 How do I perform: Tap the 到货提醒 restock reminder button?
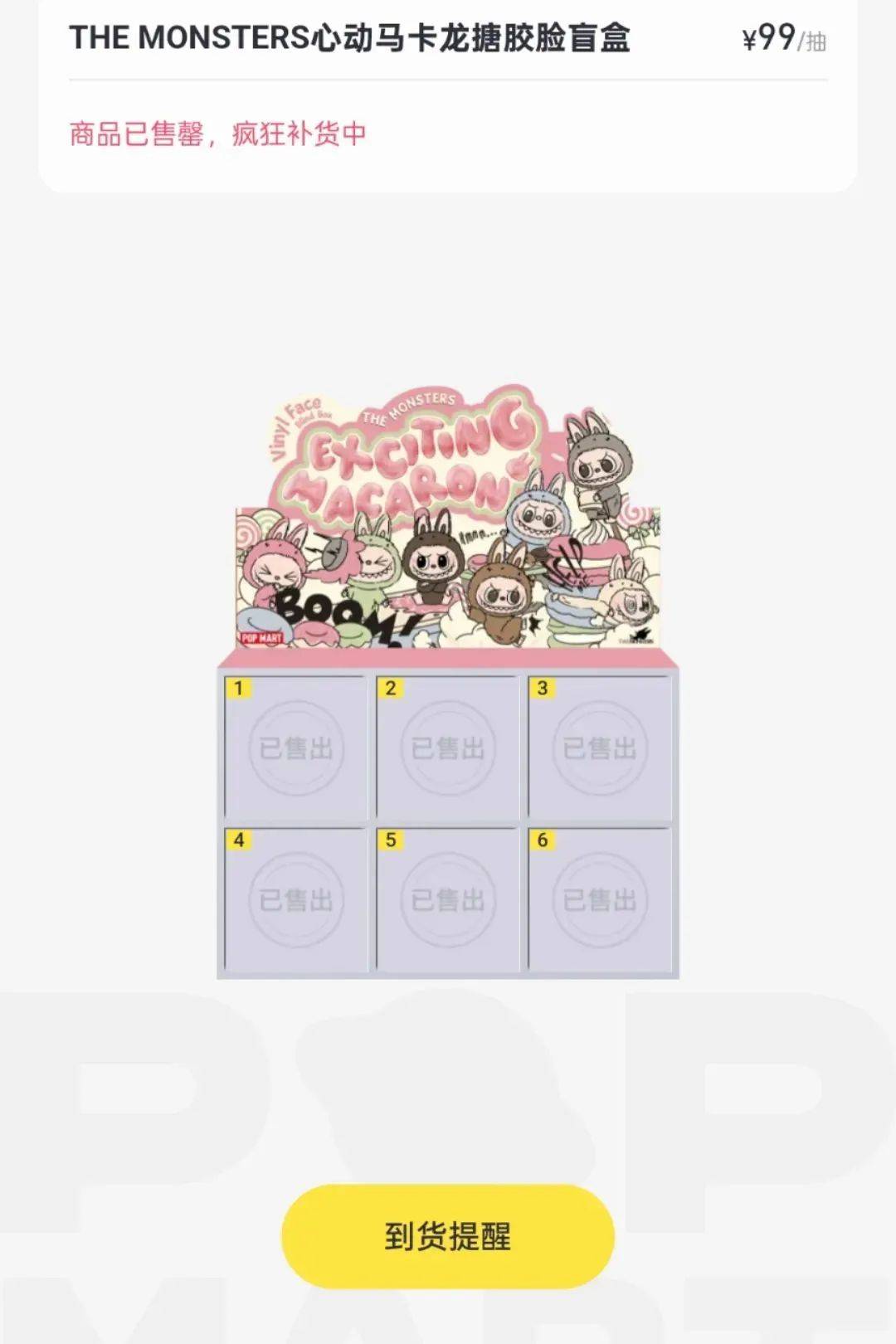click(448, 1235)
